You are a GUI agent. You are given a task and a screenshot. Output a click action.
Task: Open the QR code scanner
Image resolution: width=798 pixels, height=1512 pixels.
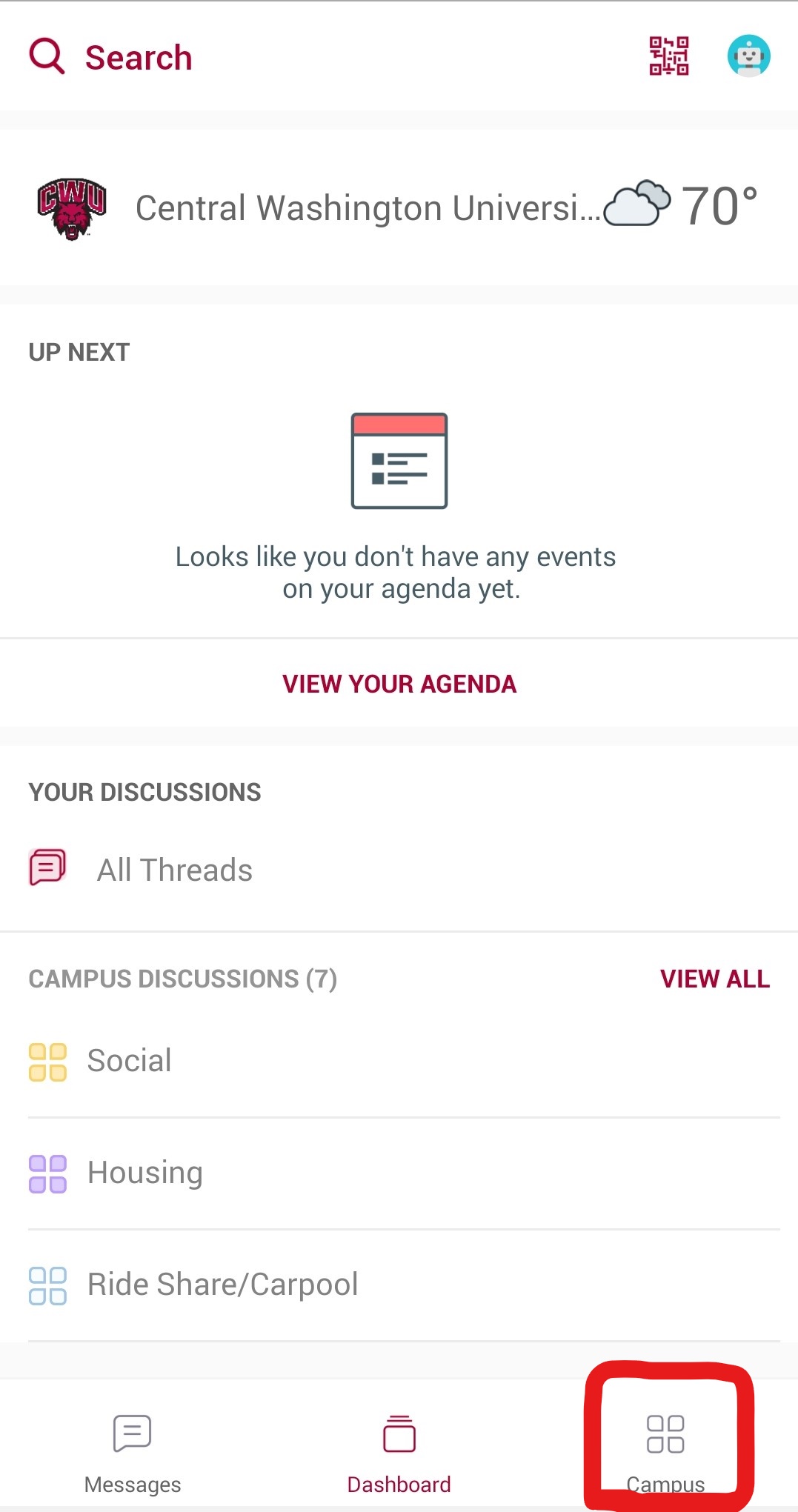pos(668,56)
